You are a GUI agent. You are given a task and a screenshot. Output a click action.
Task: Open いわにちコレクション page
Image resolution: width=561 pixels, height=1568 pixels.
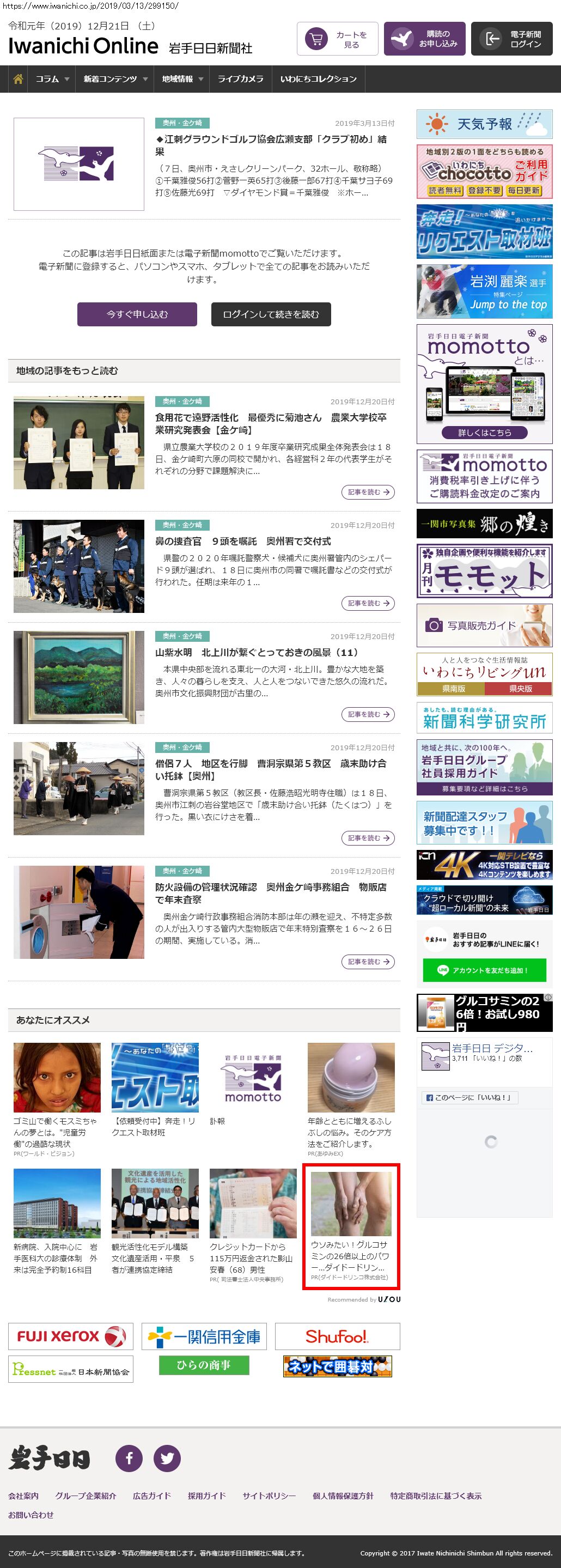(318, 79)
